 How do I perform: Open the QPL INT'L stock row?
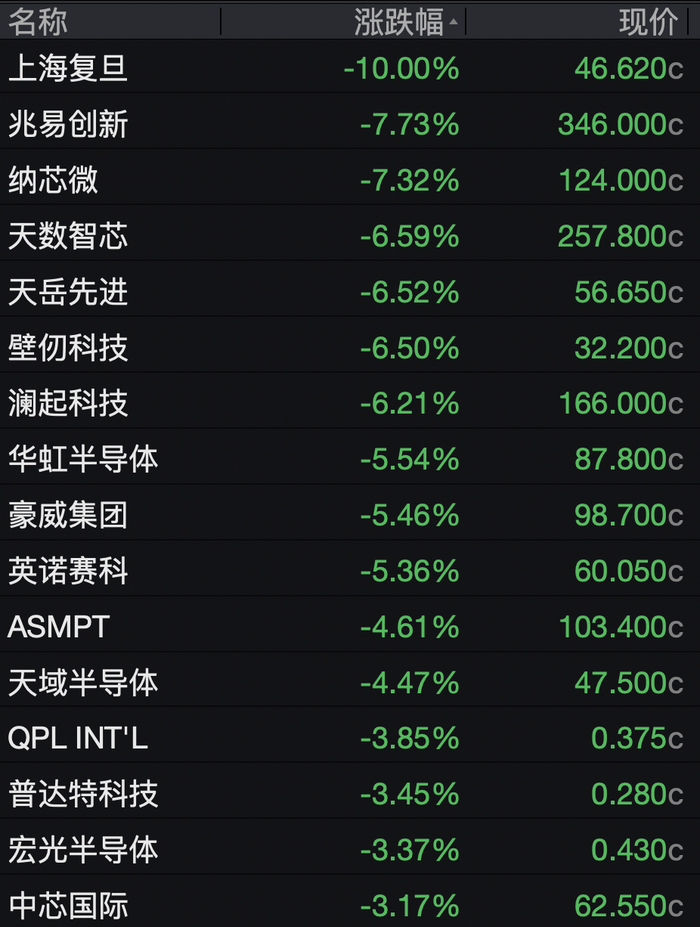click(350, 738)
